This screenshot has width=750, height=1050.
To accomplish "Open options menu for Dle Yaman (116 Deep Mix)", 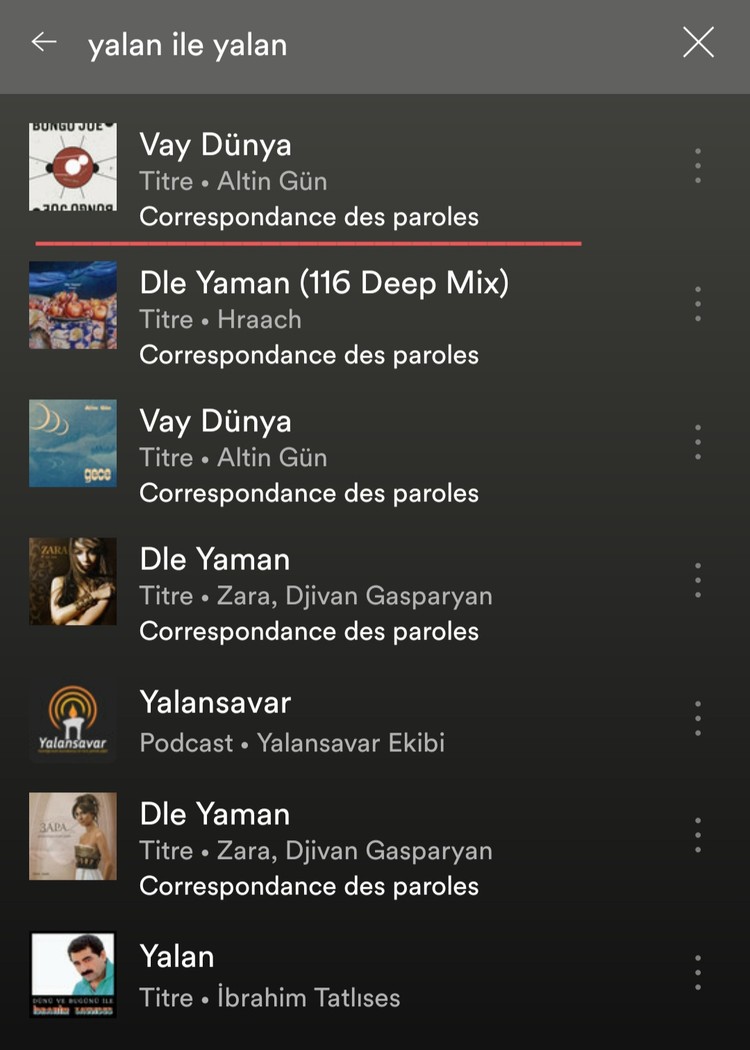I will coord(697,305).
